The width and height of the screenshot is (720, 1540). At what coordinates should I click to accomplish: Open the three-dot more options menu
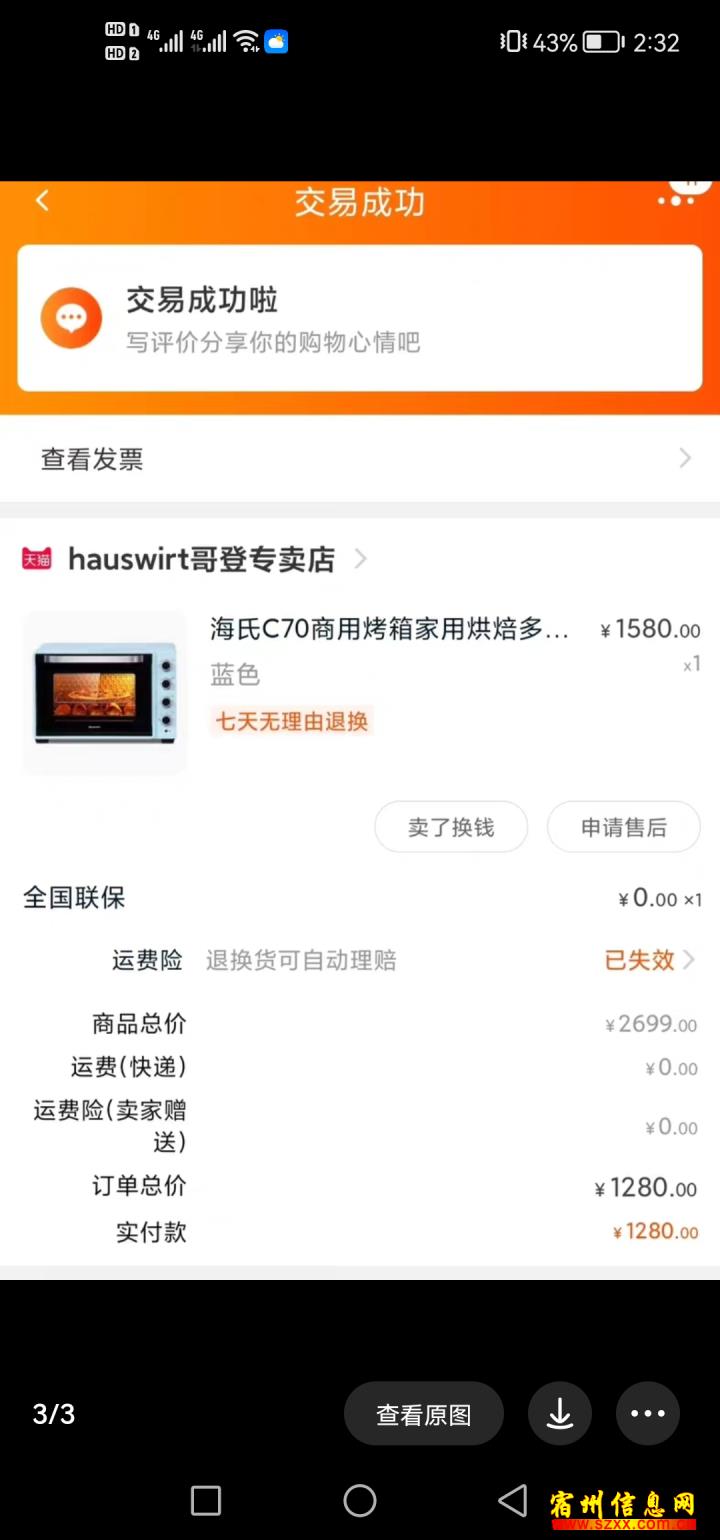click(648, 1414)
